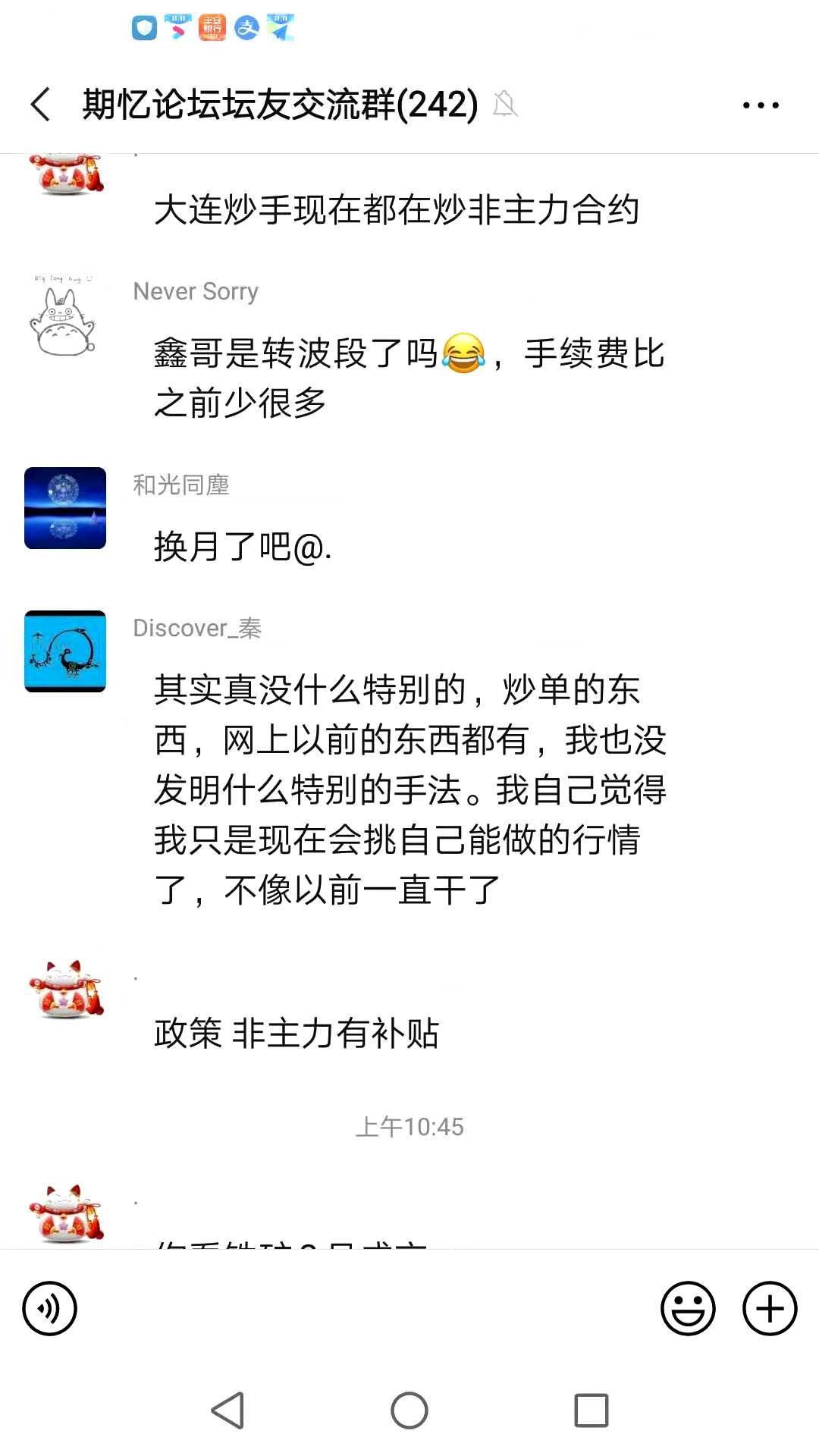Switch to voice message input

pyautogui.click(x=50, y=1308)
